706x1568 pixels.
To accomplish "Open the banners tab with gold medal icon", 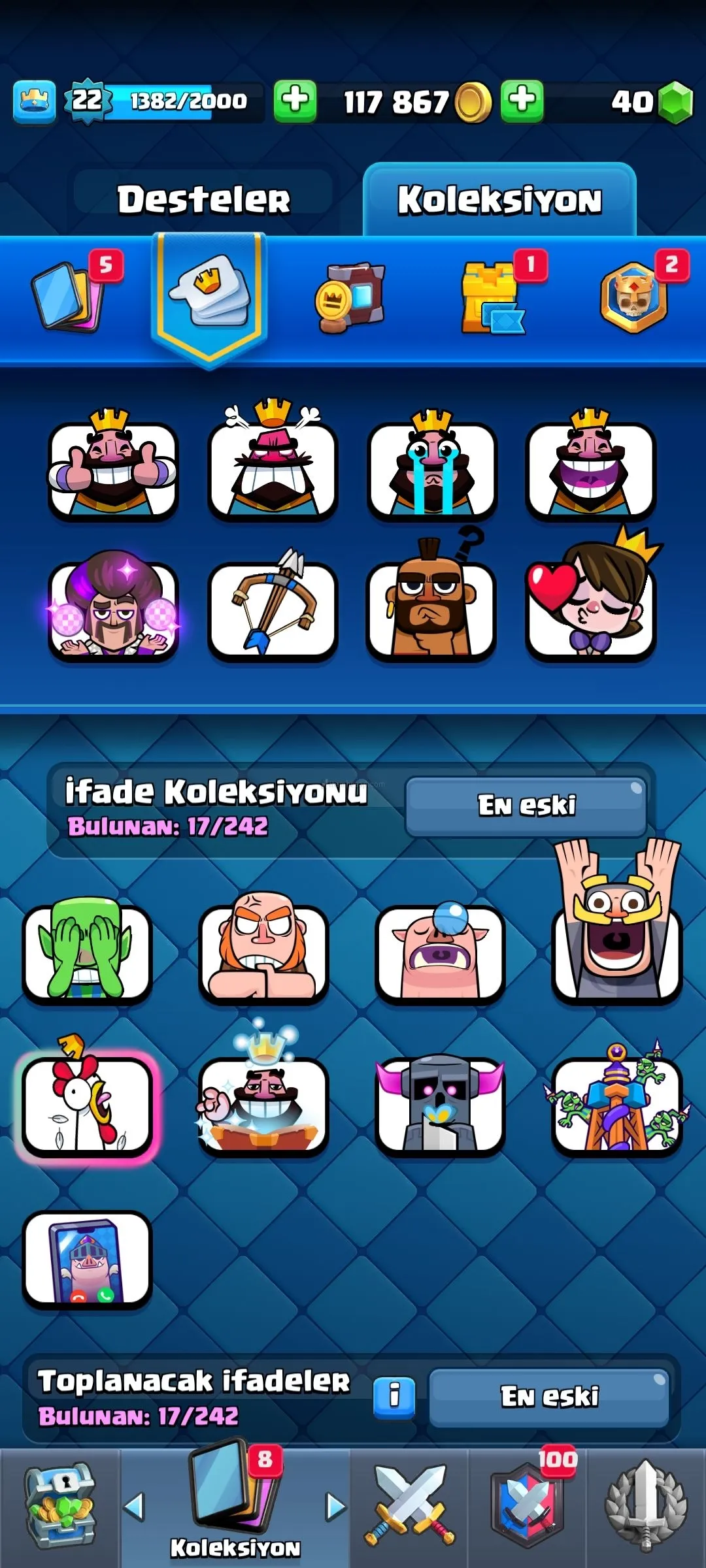I will pyautogui.click(x=350, y=297).
